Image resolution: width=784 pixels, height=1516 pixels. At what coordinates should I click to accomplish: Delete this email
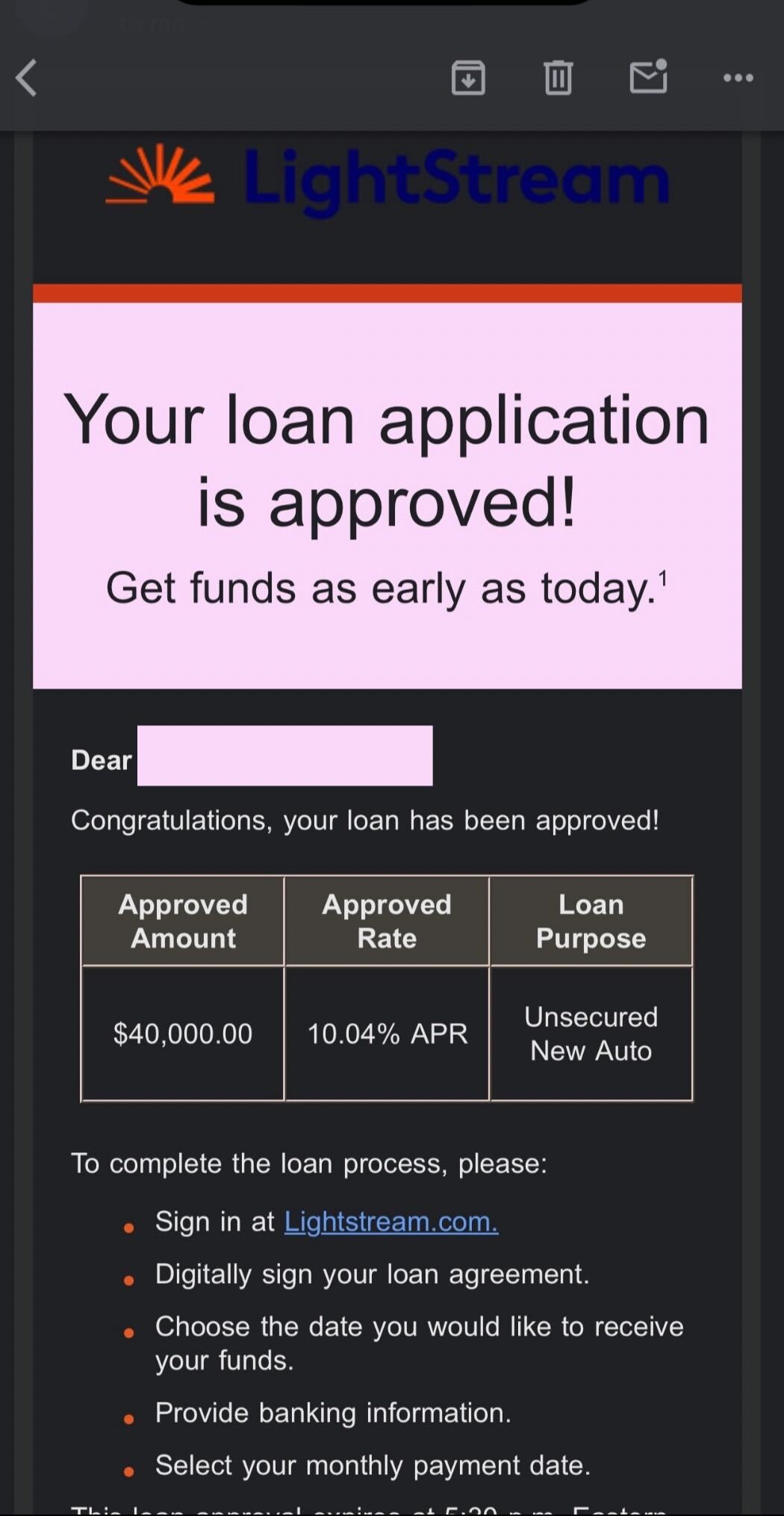(x=558, y=78)
